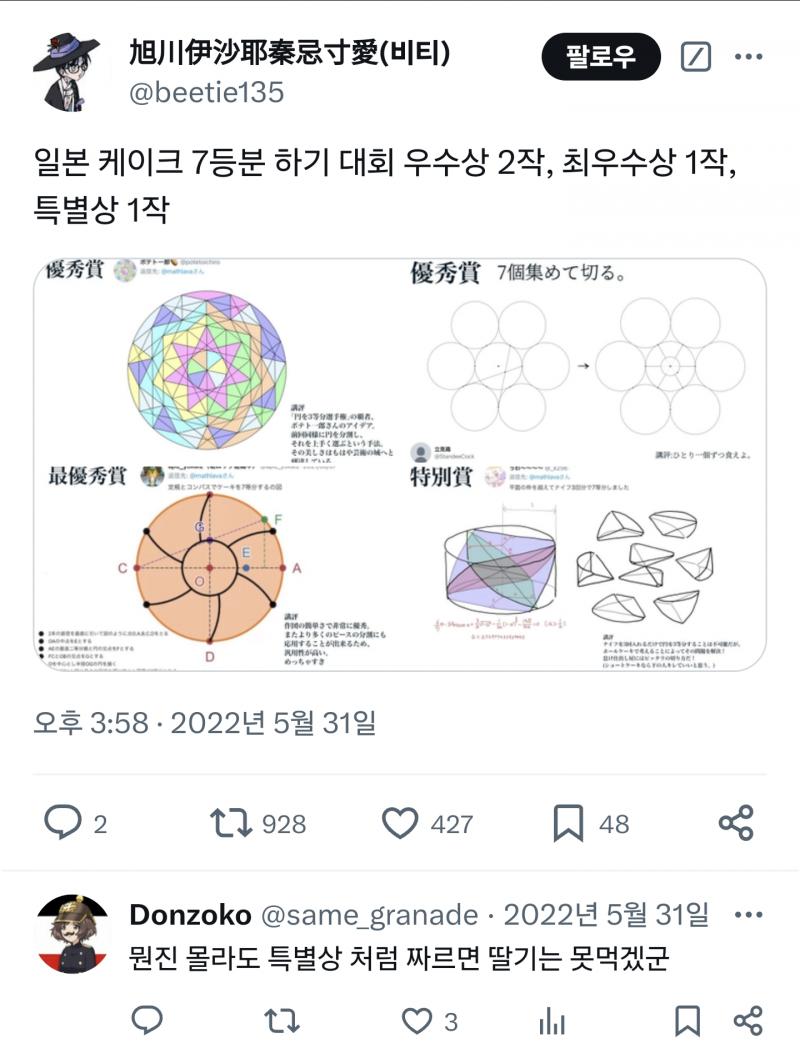Open the main tweet's overflow menu
The image size is (800, 1058).
coord(748,57)
